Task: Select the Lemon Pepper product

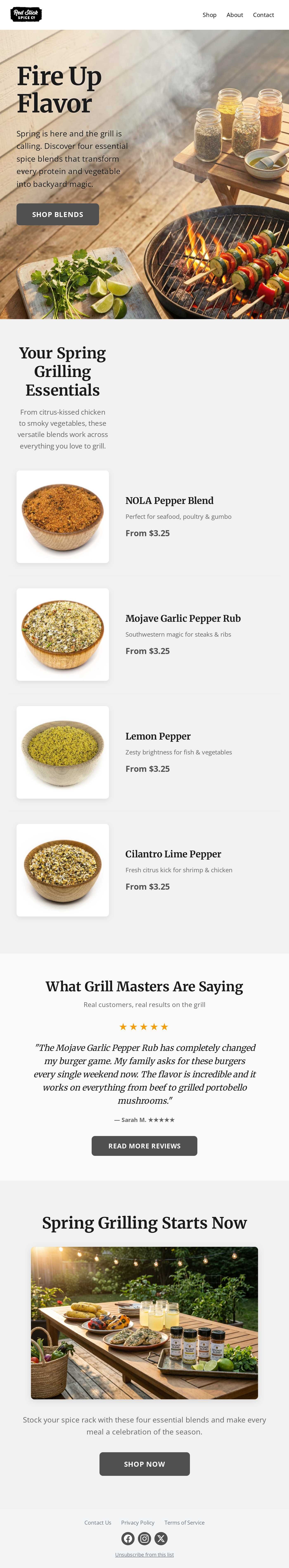Action: point(158,736)
